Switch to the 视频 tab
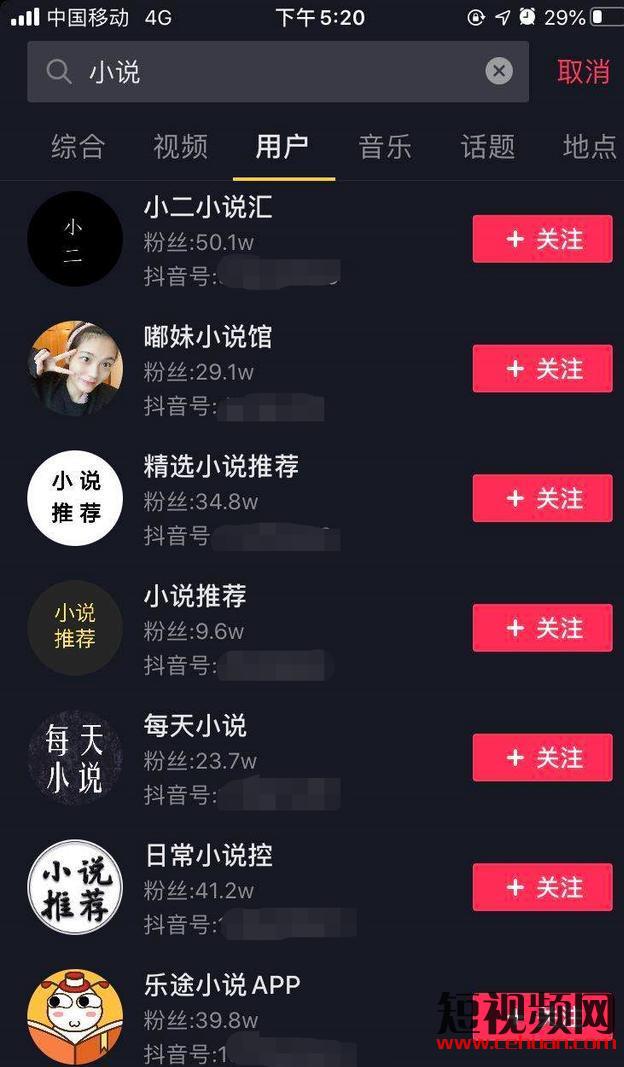The width and height of the screenshot is (624, 1067). pos(181,147)
